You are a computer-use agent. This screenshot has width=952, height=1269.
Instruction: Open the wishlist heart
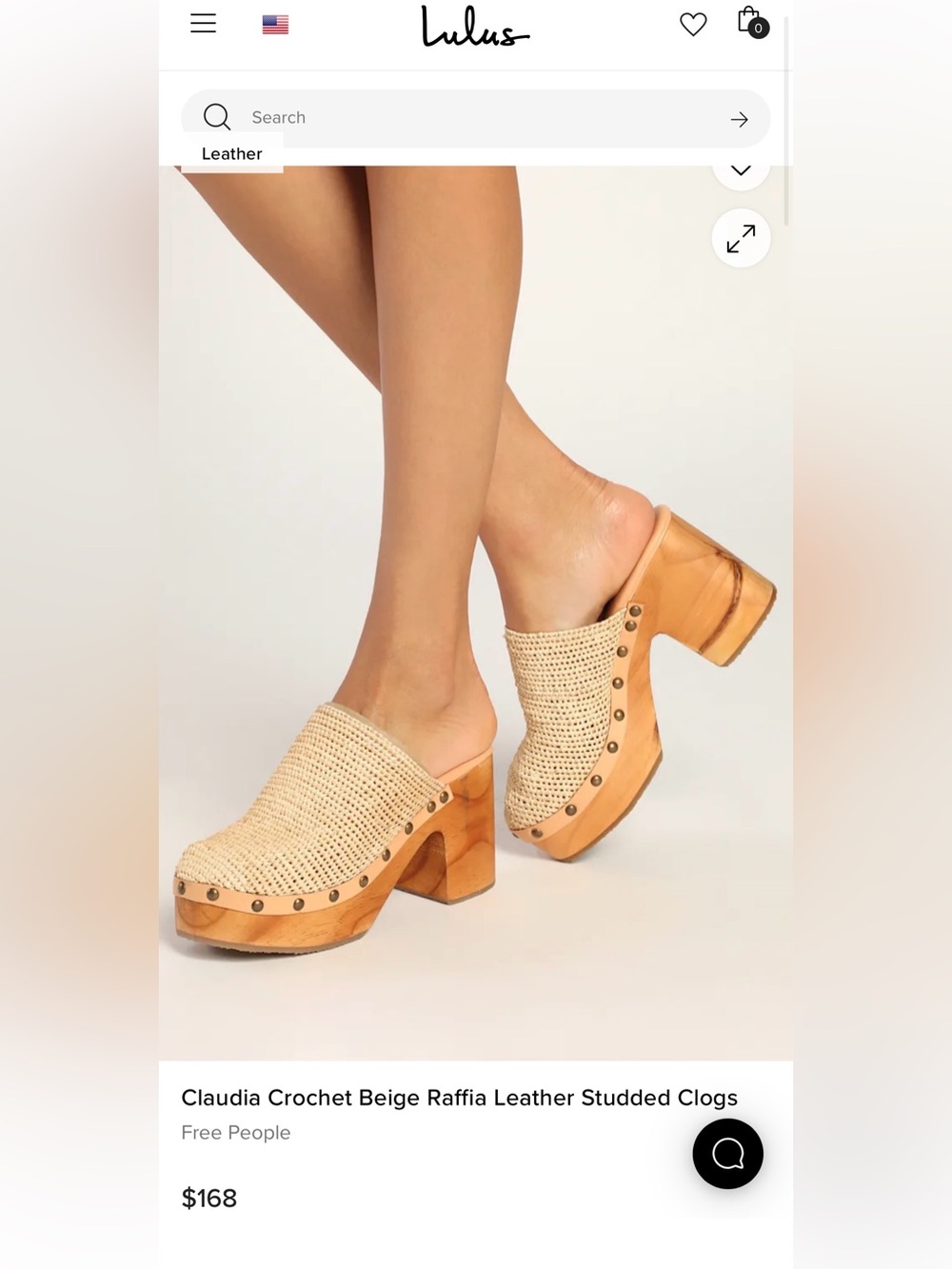pyautogui.click(x=693, y=24)
